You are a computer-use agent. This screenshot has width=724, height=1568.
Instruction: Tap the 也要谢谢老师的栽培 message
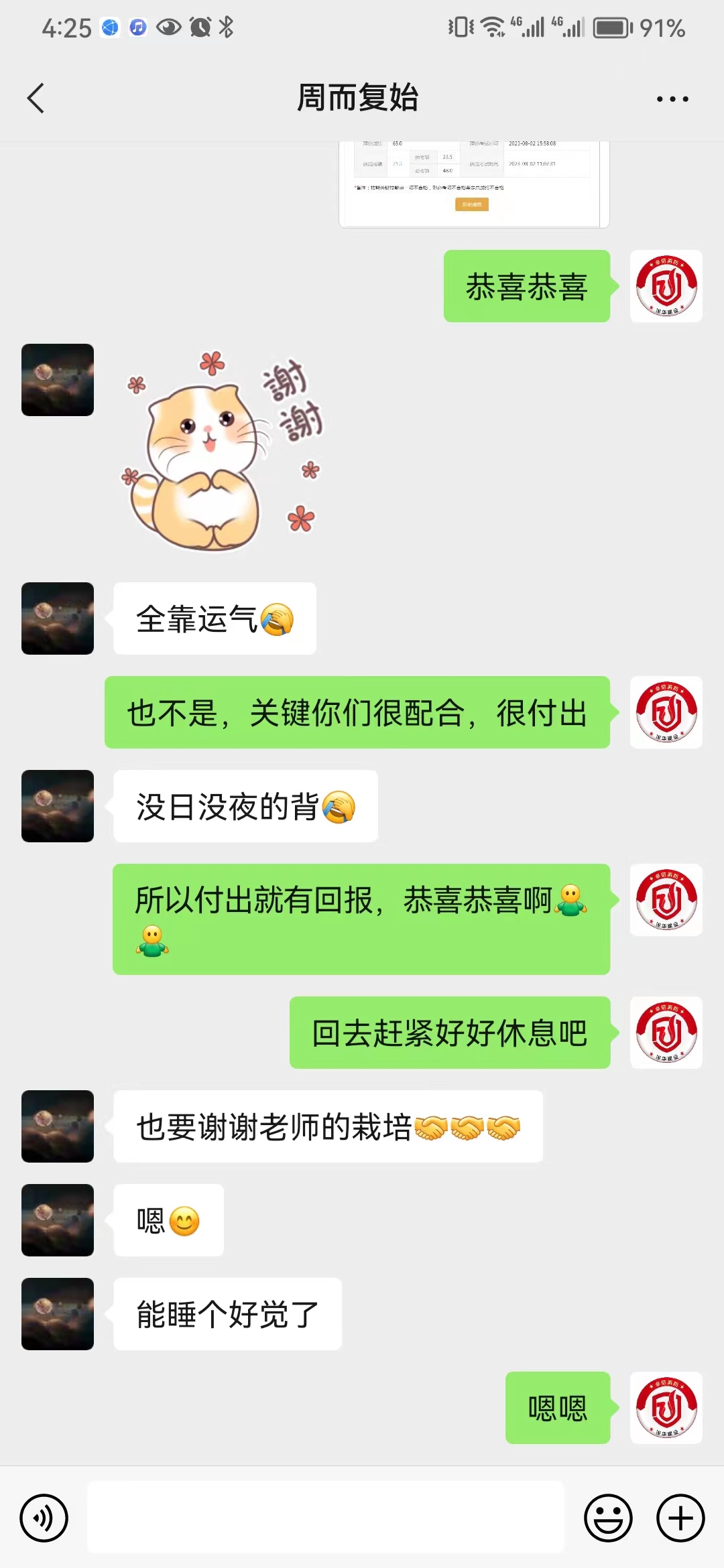[x=327, y=1126]
